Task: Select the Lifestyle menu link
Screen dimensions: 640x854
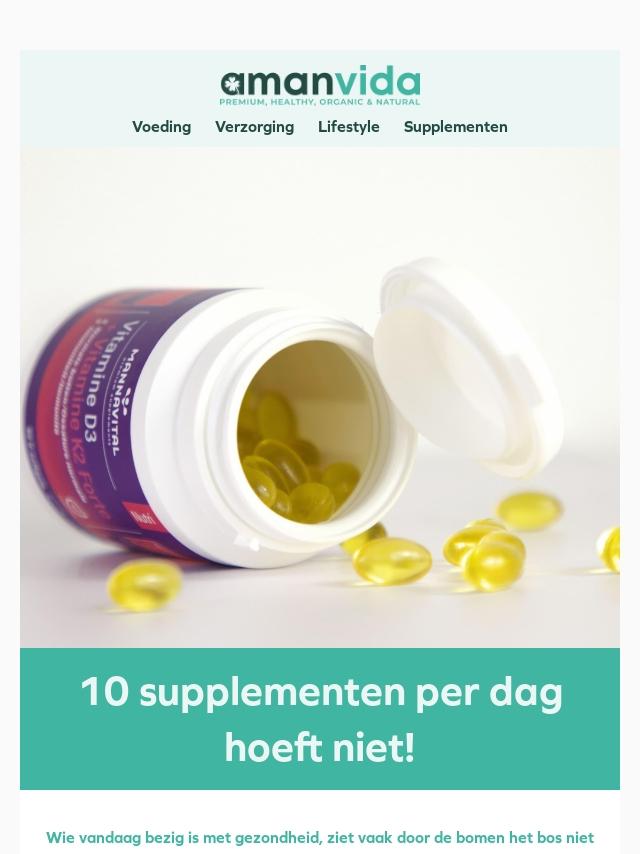Action: pyautogui.click(x=348, y=127)
